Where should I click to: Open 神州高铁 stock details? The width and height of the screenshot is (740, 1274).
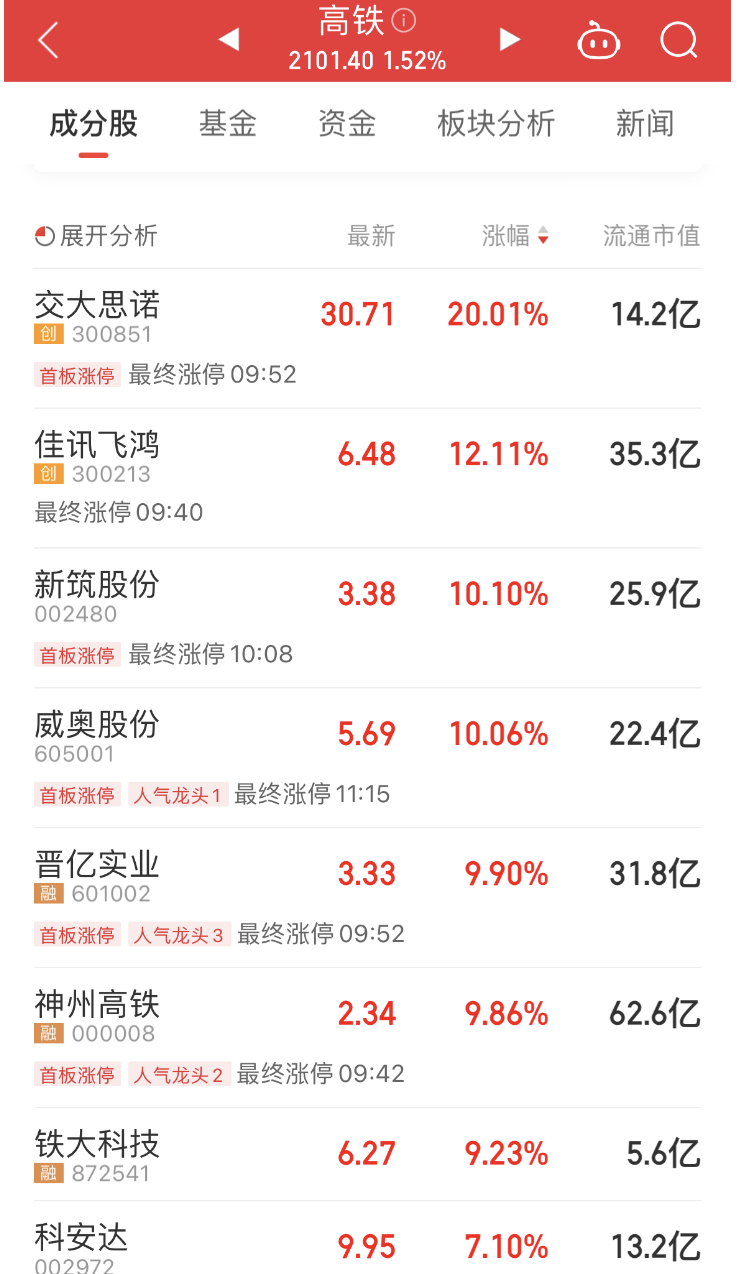tap(97, 1005)
